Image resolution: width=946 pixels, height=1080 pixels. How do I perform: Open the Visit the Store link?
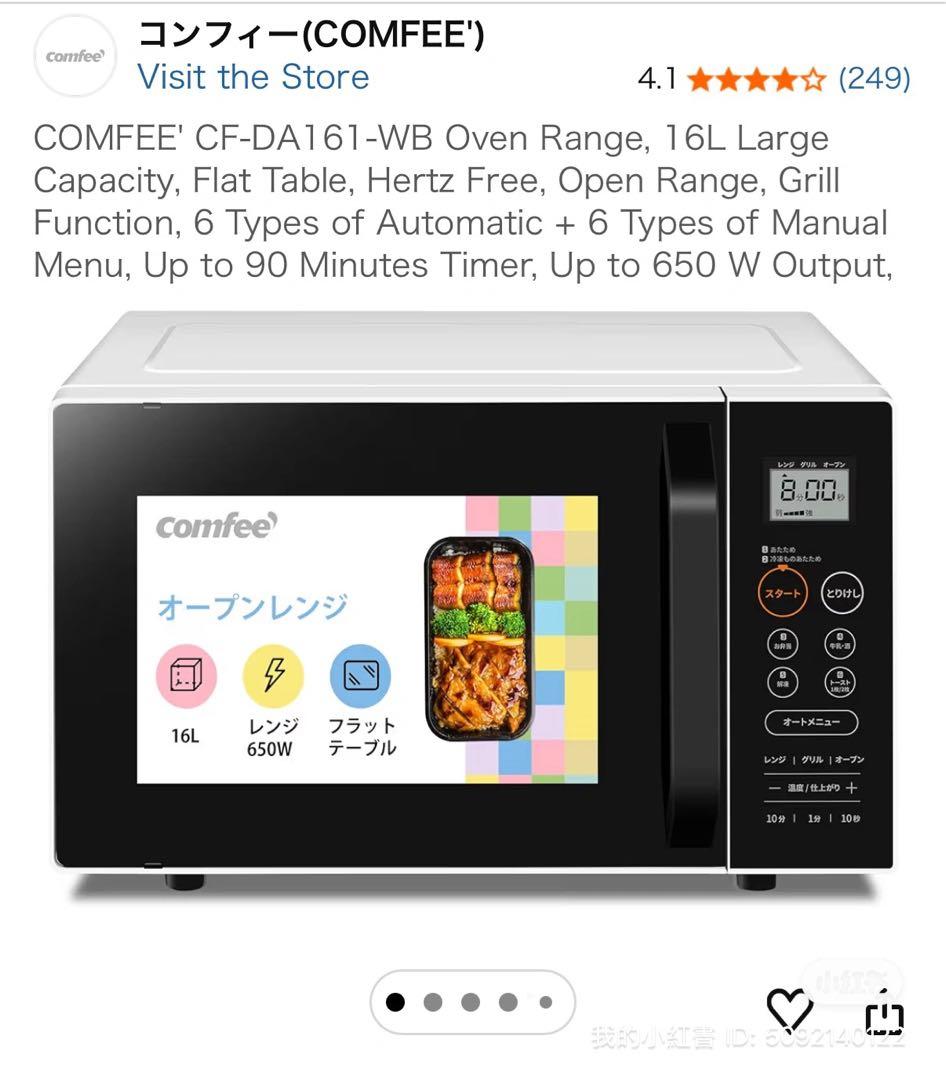(x=253, y=77)
